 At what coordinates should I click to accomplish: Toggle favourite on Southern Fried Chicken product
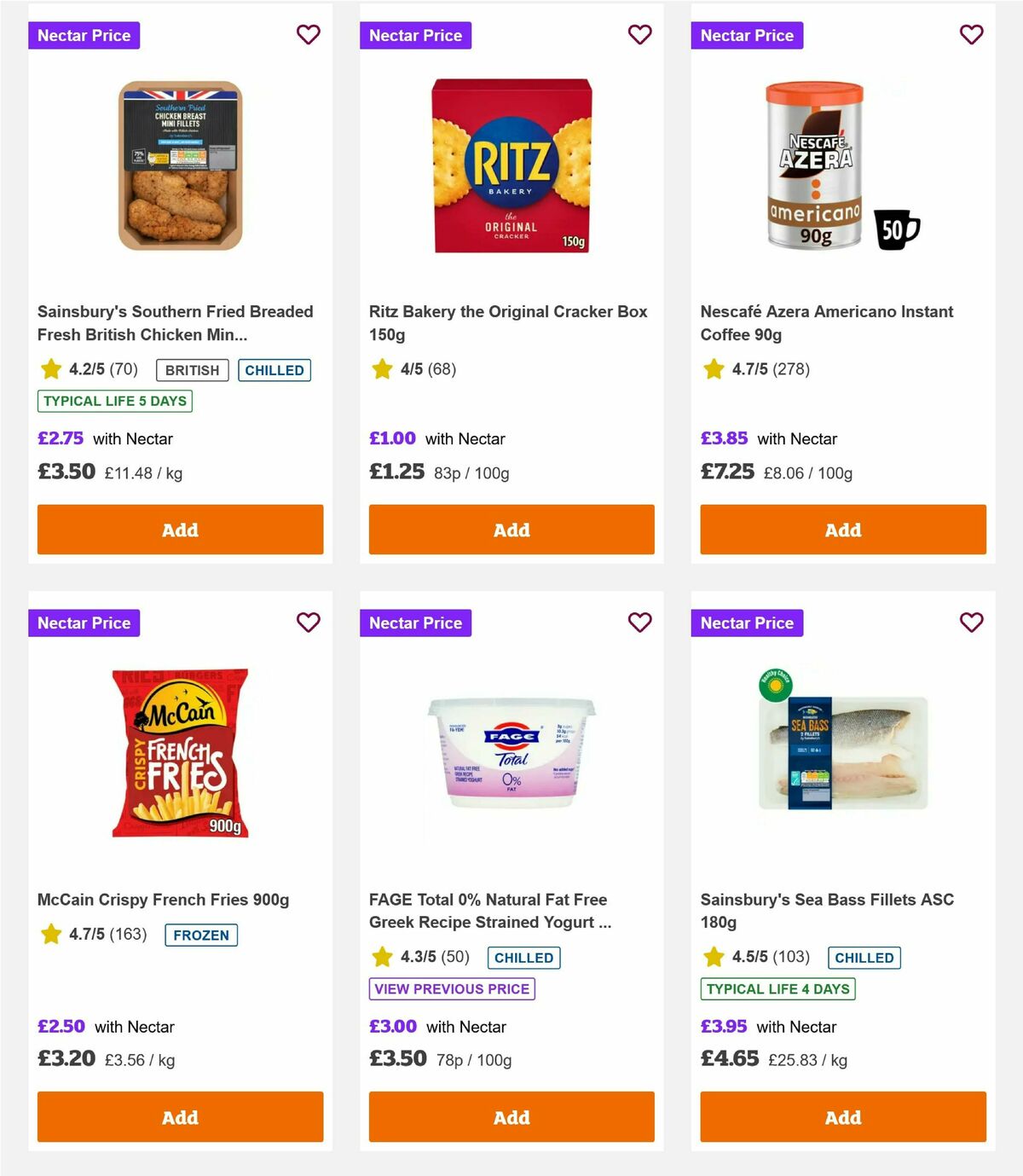[308, 35]
